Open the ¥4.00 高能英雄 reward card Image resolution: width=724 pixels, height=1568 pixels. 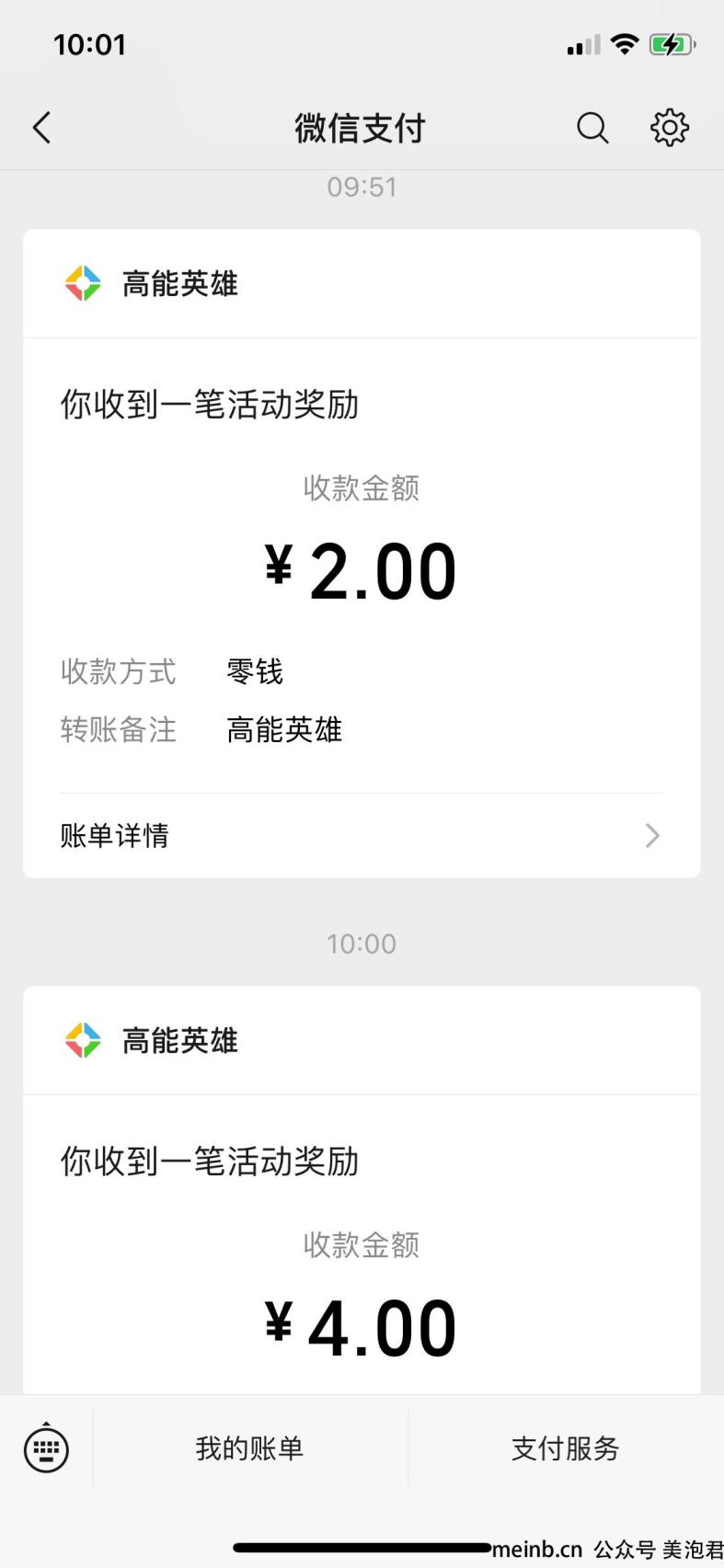[x=362, y=1190]
